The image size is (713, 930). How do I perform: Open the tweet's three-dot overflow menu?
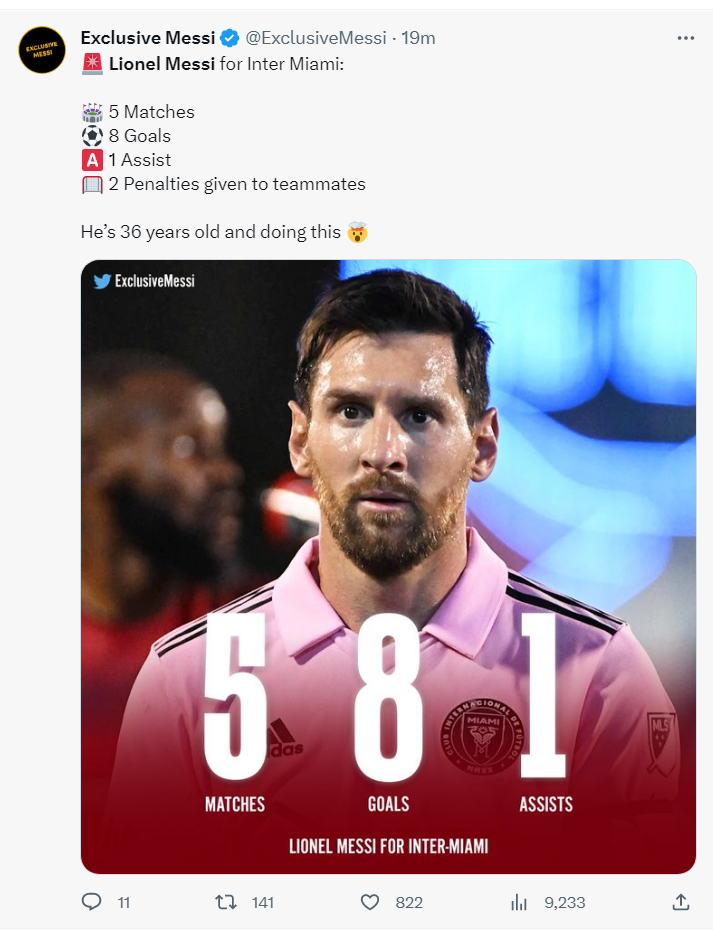coord(685,38)
